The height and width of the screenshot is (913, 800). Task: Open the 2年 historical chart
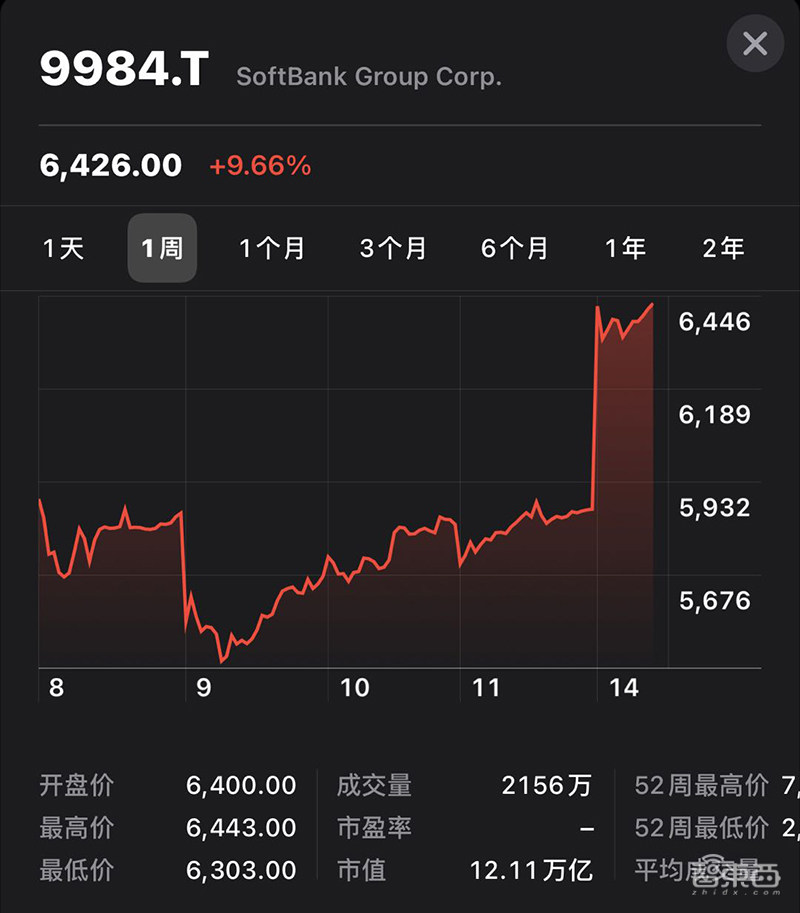(x=722, y=249)
